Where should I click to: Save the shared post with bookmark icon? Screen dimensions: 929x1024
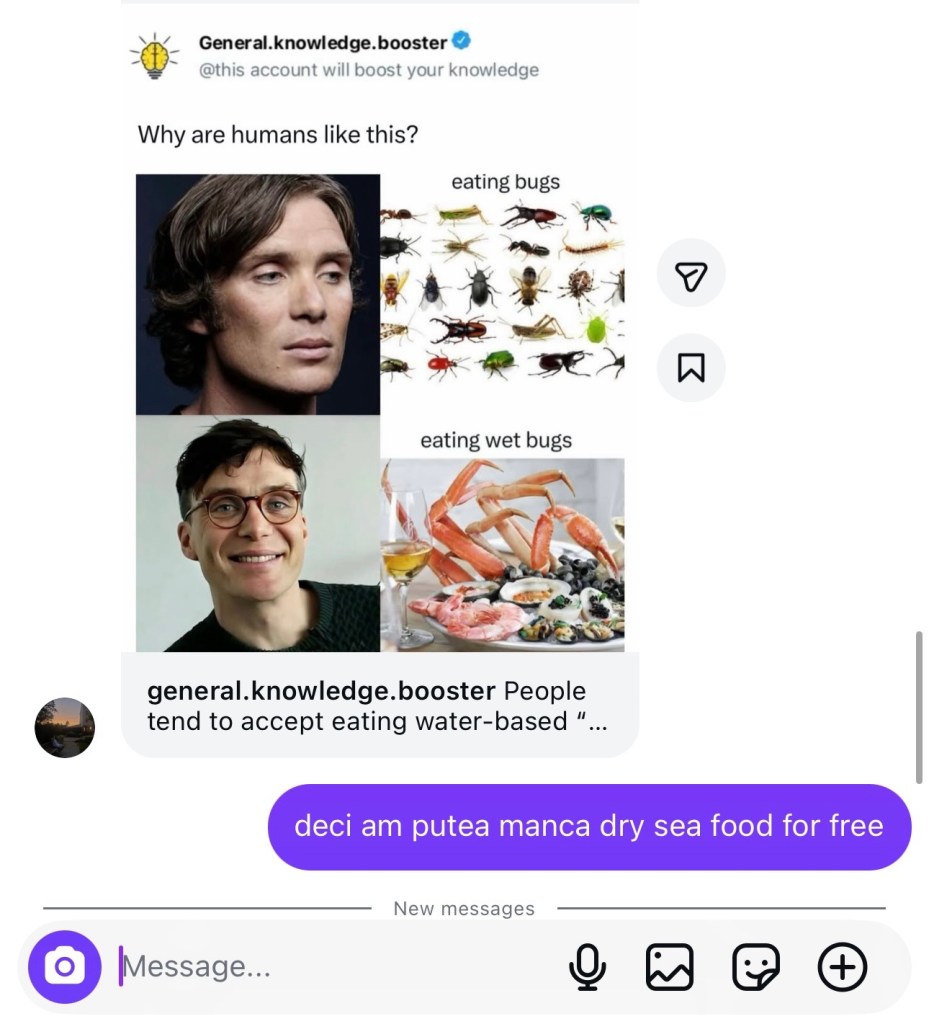point(691,367)
